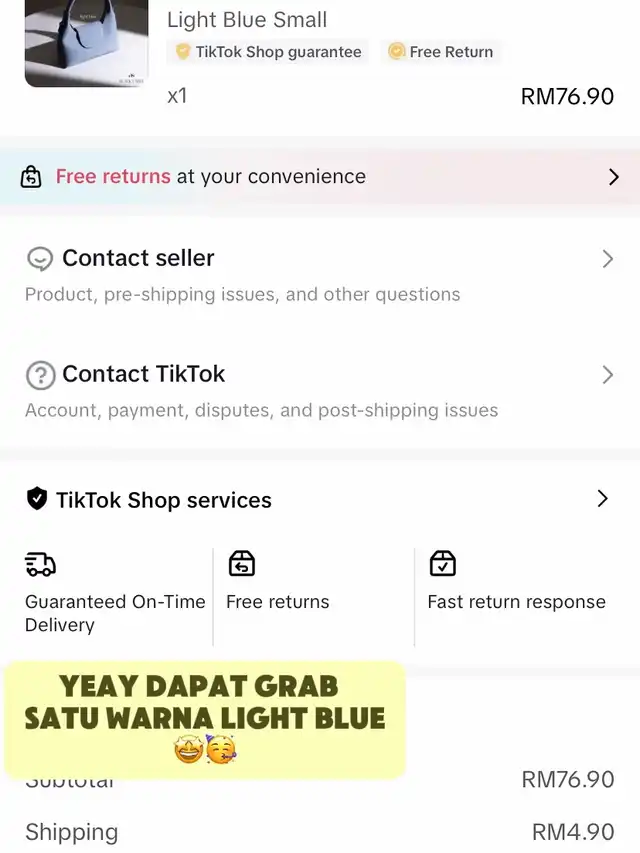Image resolution: width=640 pixels, height=853 pixels.
Task: Open the Light Blue Small bag product image
Action: [85, 44]
